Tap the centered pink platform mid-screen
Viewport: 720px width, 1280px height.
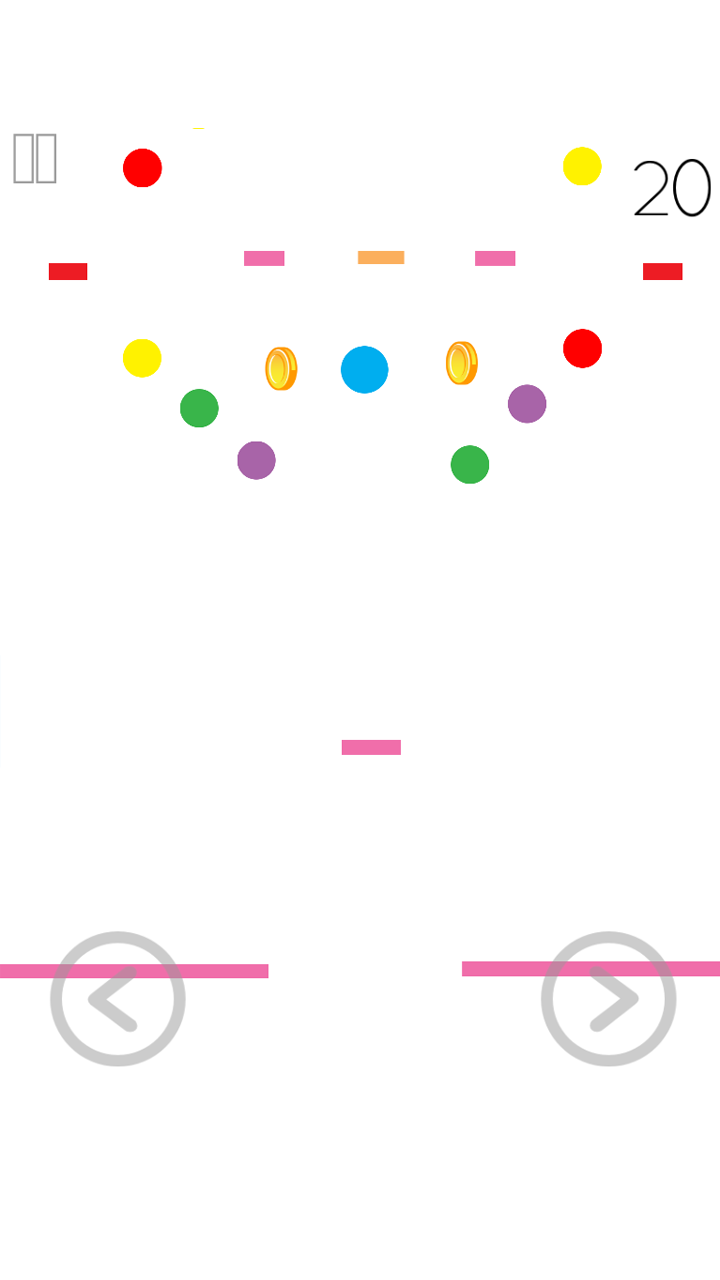371,747
